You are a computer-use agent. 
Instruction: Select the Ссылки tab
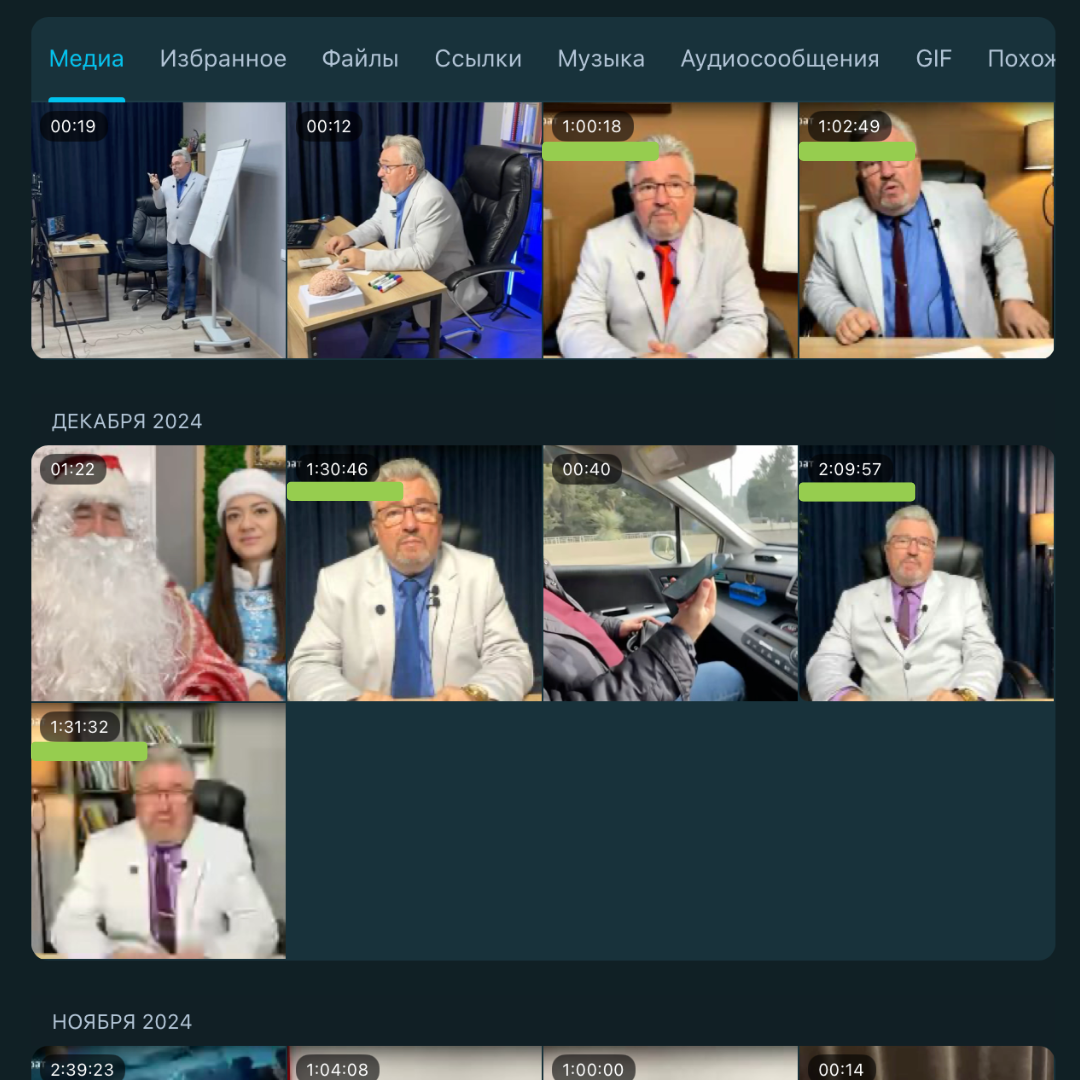point(478,59)
